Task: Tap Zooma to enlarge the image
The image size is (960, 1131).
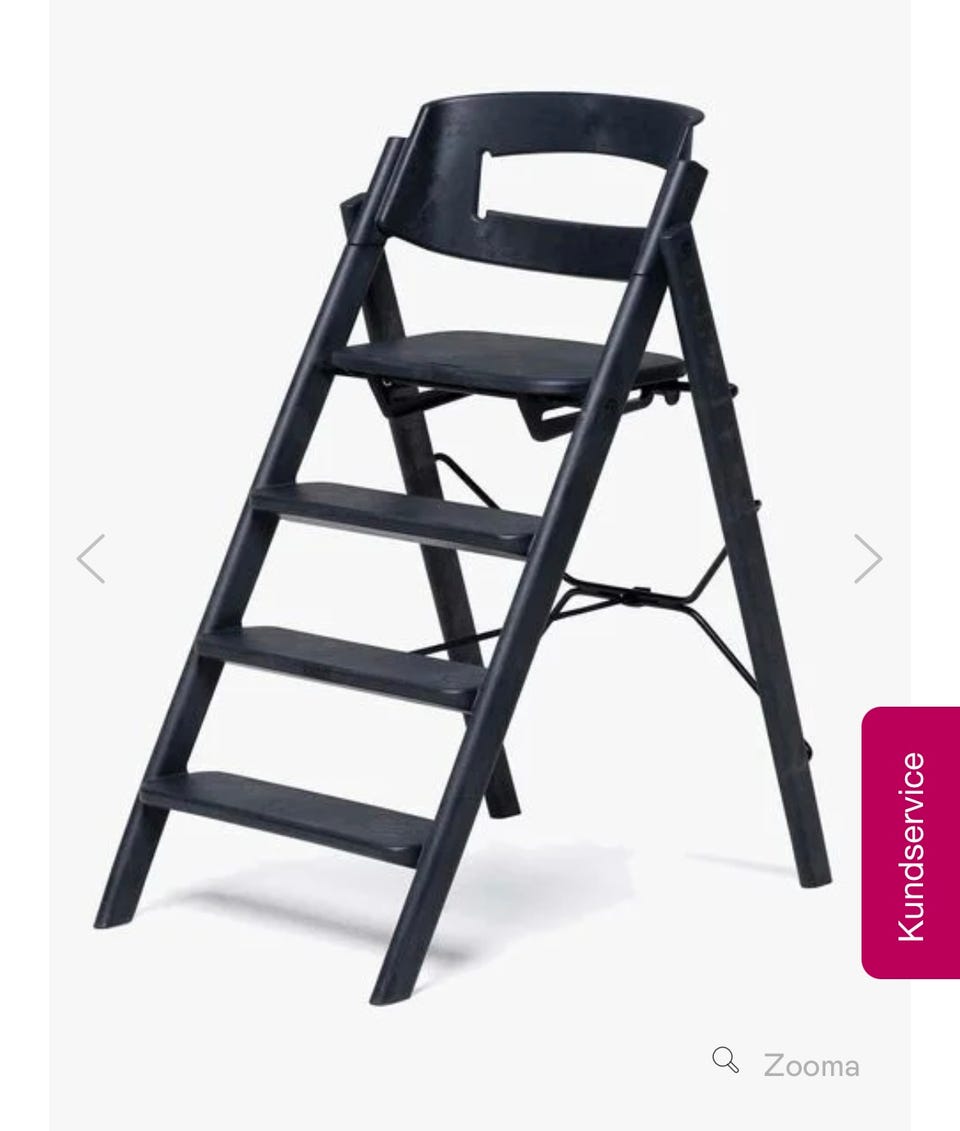Action: pos(787,1064)
